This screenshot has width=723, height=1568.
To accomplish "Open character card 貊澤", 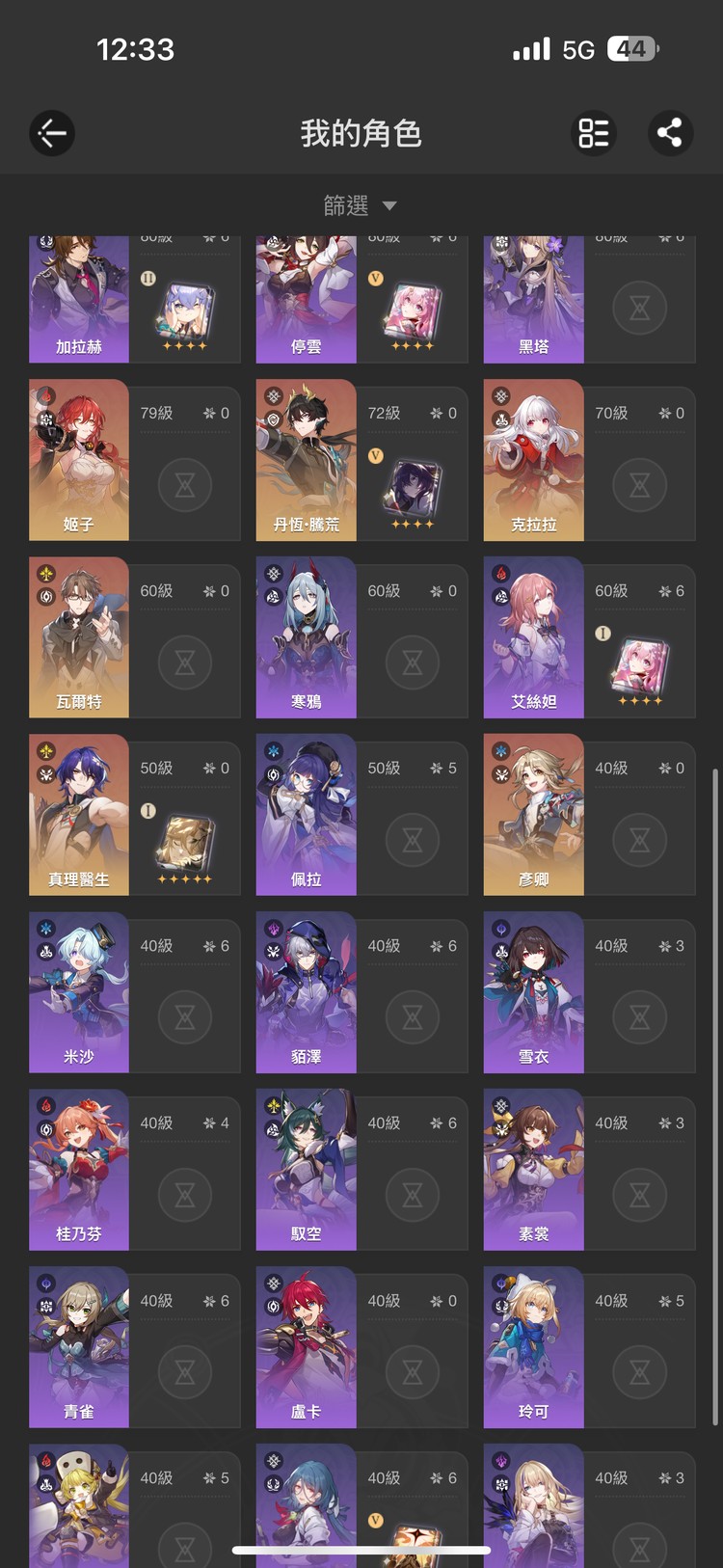I will point(361,992).
